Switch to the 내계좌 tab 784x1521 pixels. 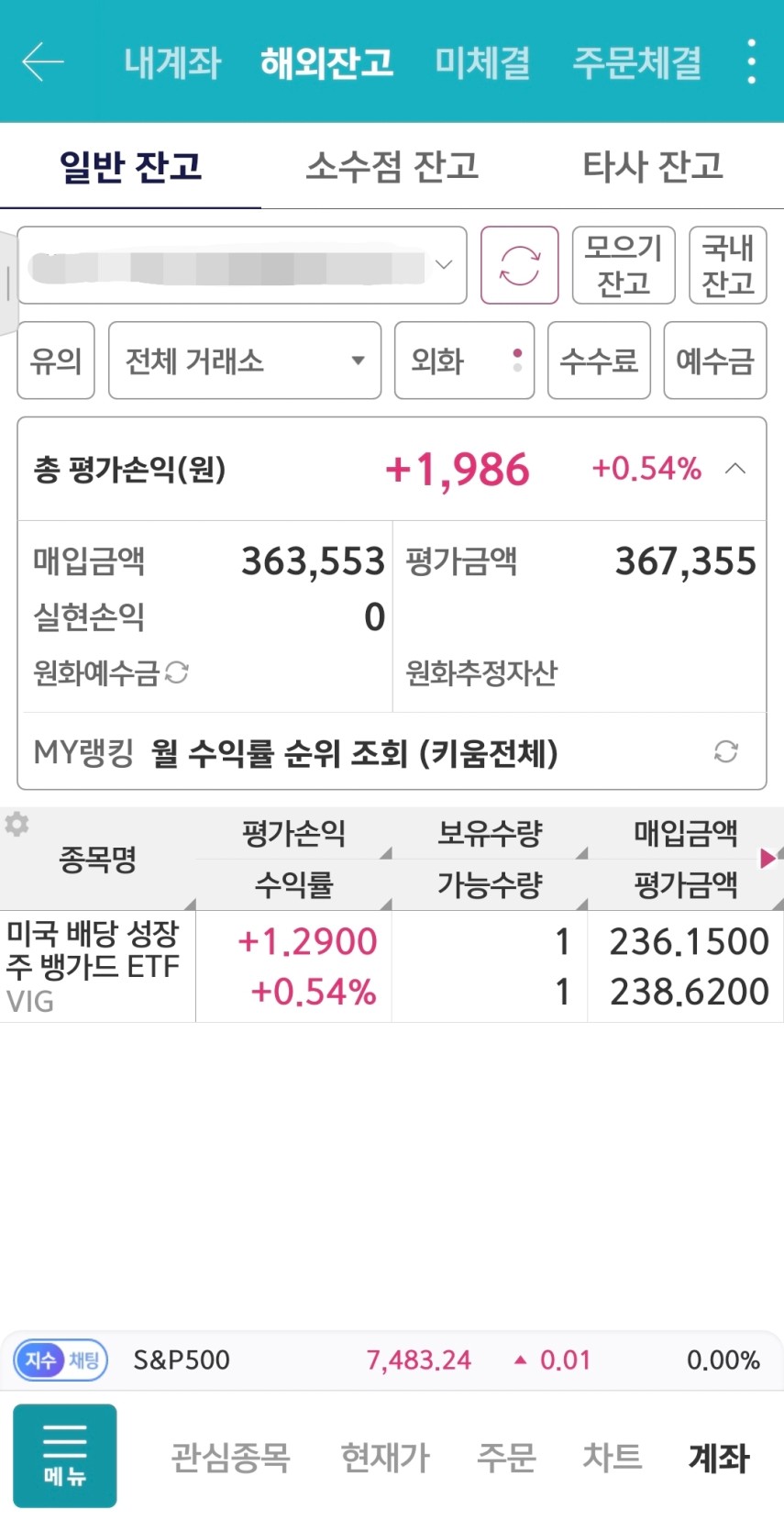tap(172, 62)
